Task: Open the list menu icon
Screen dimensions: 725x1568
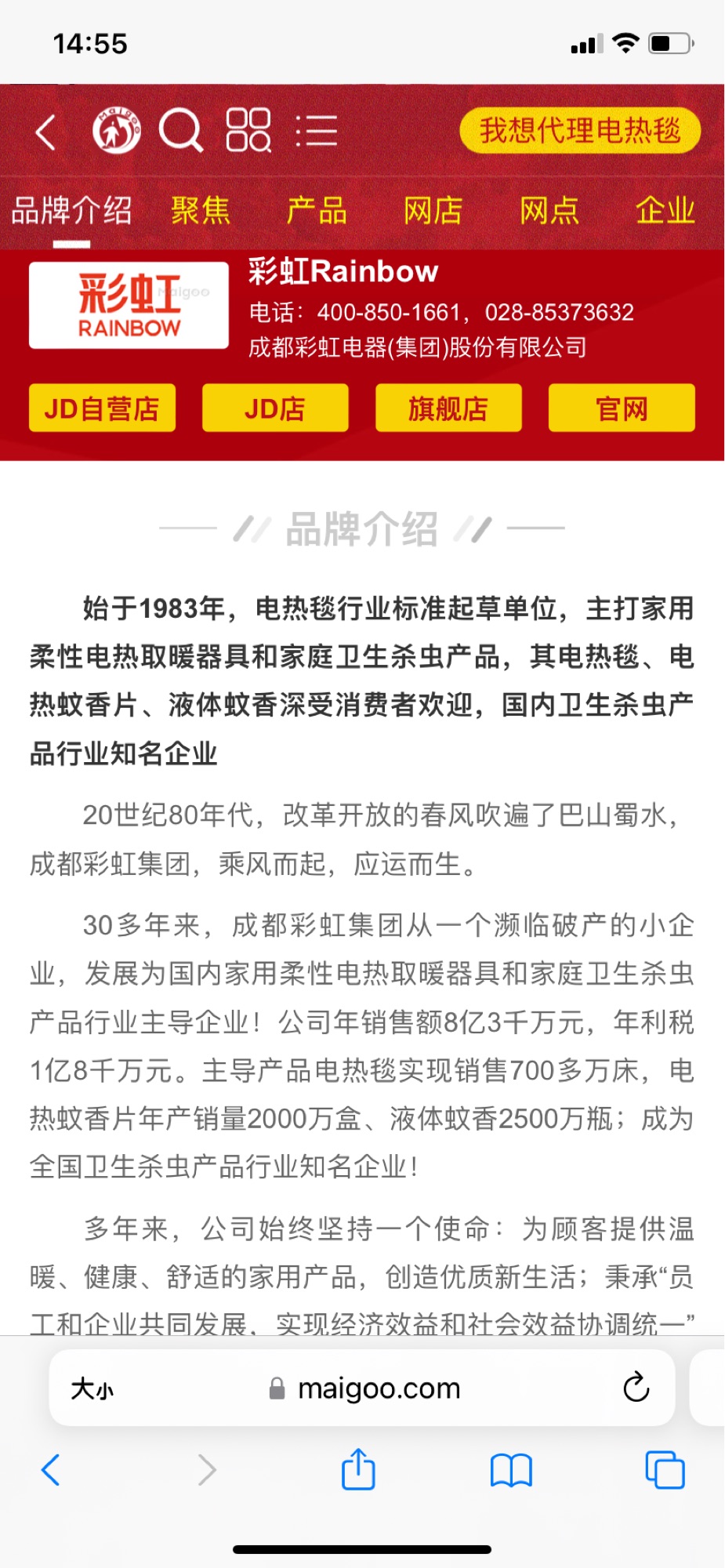Action: [317, 131]
